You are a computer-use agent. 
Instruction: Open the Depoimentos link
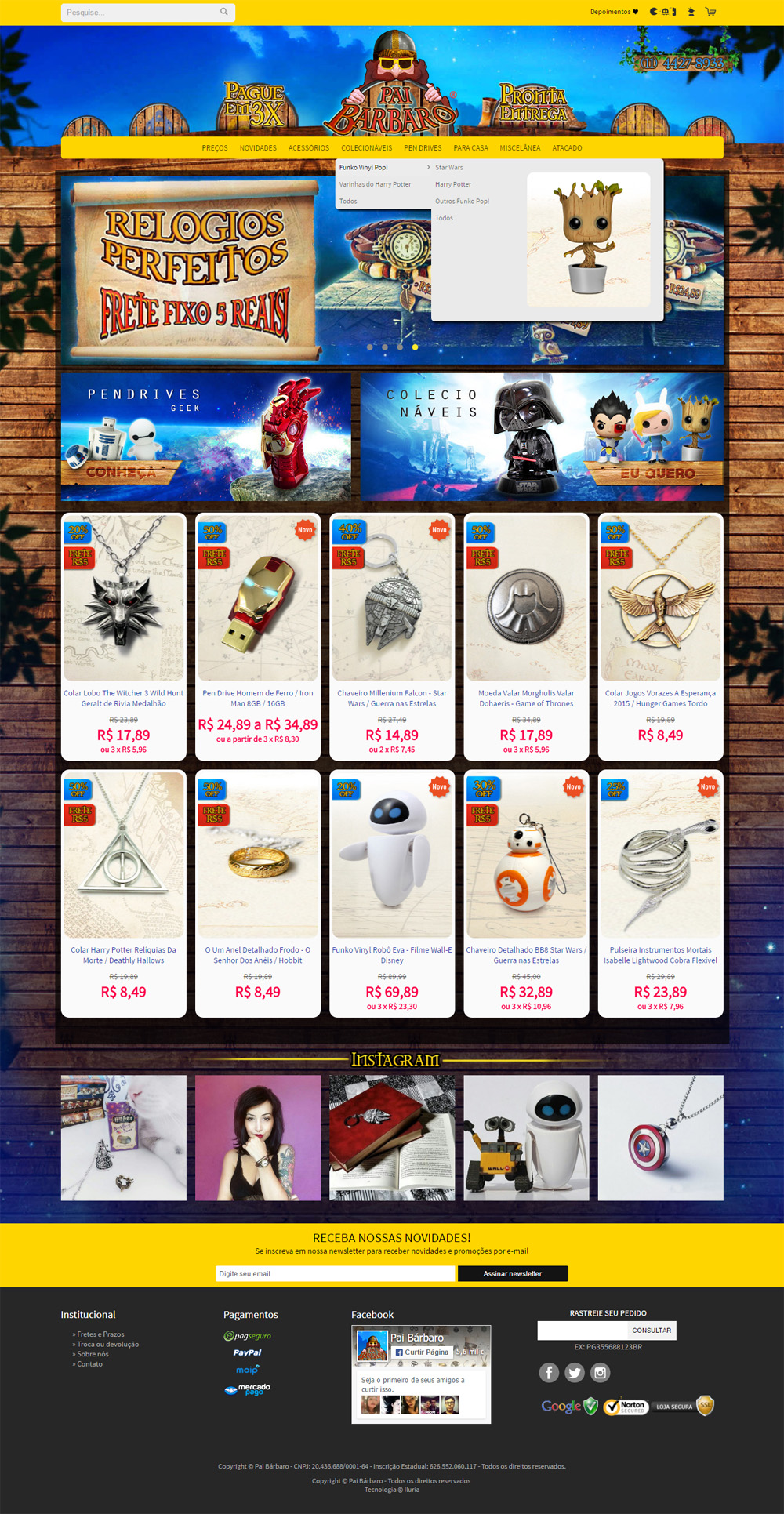[613, 12]
